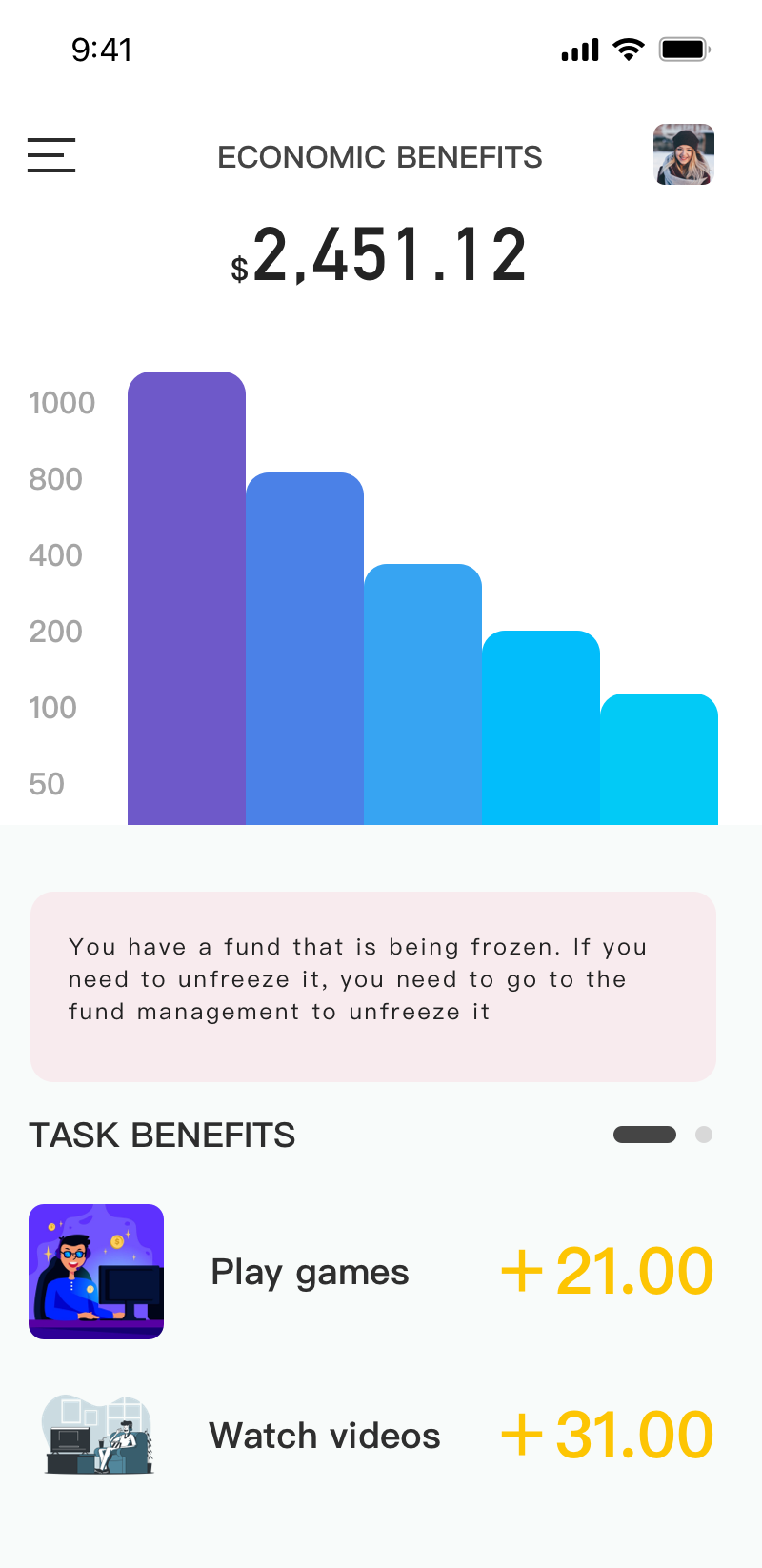Open the profile avatar picture
The height and width of the screenshot is (1568, 762).
683,154
